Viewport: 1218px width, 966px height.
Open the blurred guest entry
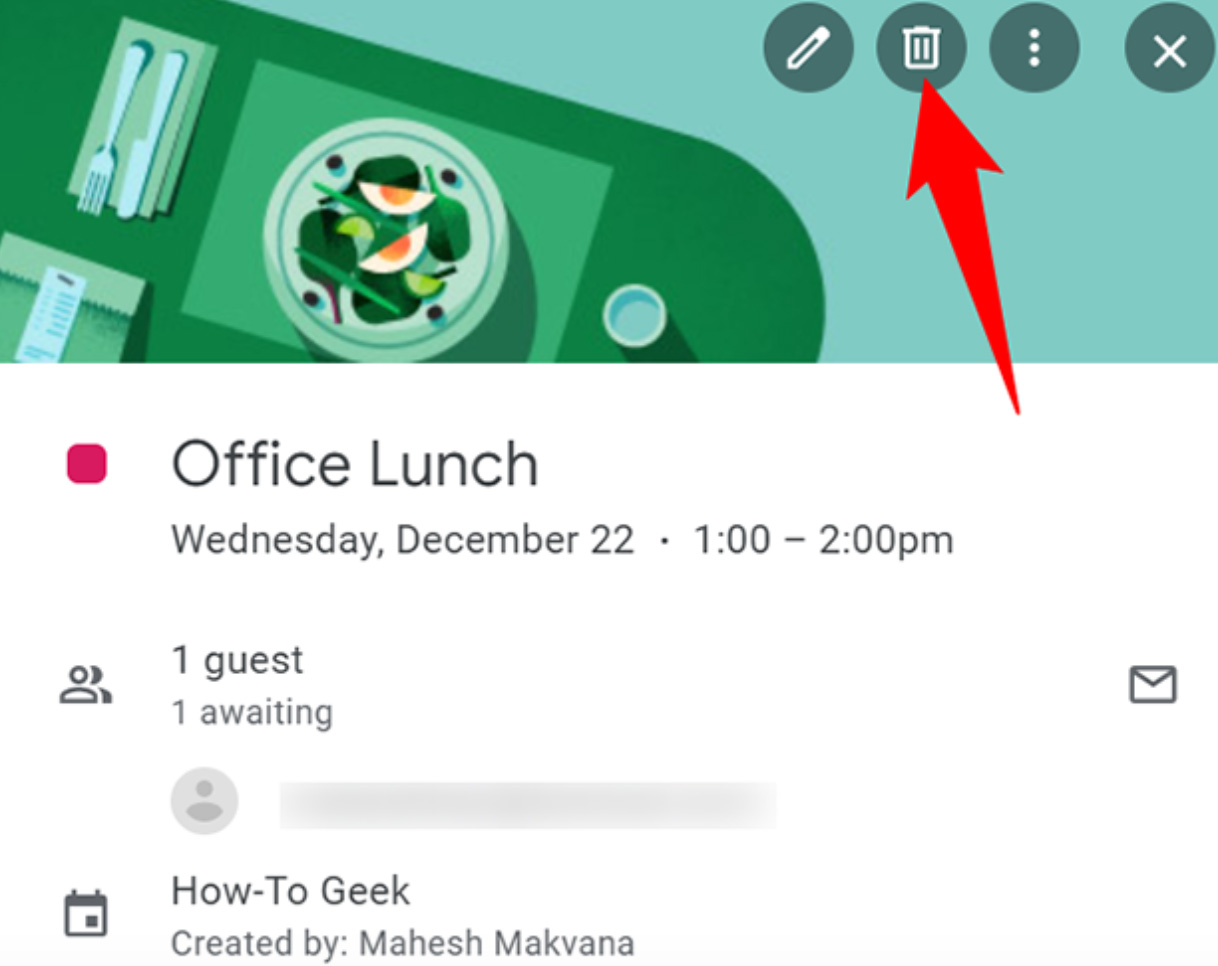click(526, 803)
